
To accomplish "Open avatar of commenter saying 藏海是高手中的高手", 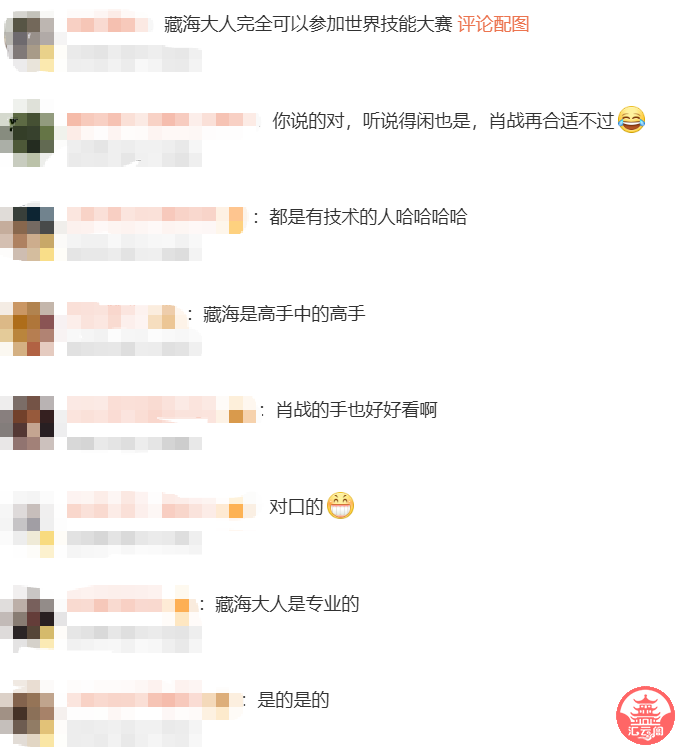I will (x=27, y=328).
